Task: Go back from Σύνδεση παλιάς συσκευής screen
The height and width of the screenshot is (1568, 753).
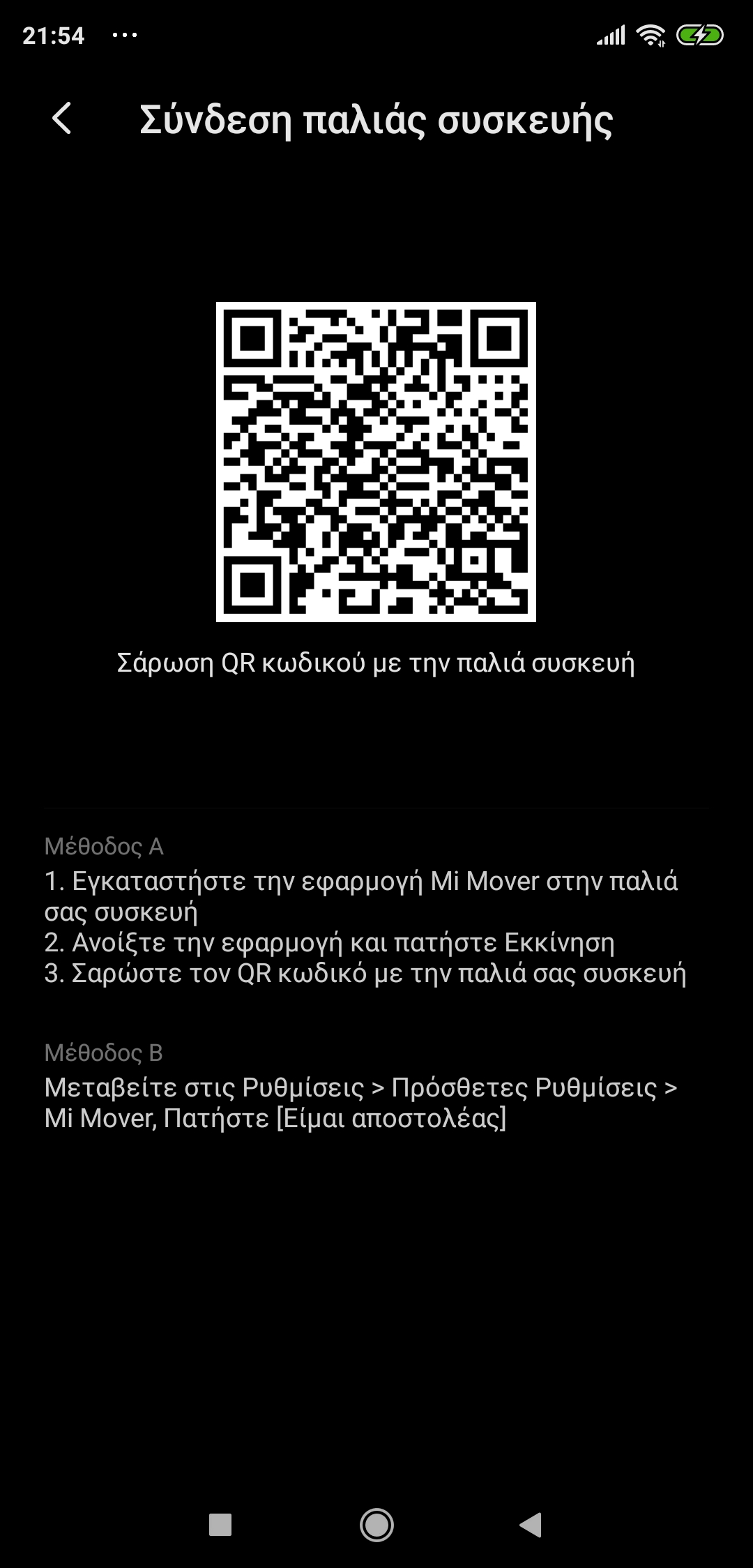Action: (x=61, y=119)
